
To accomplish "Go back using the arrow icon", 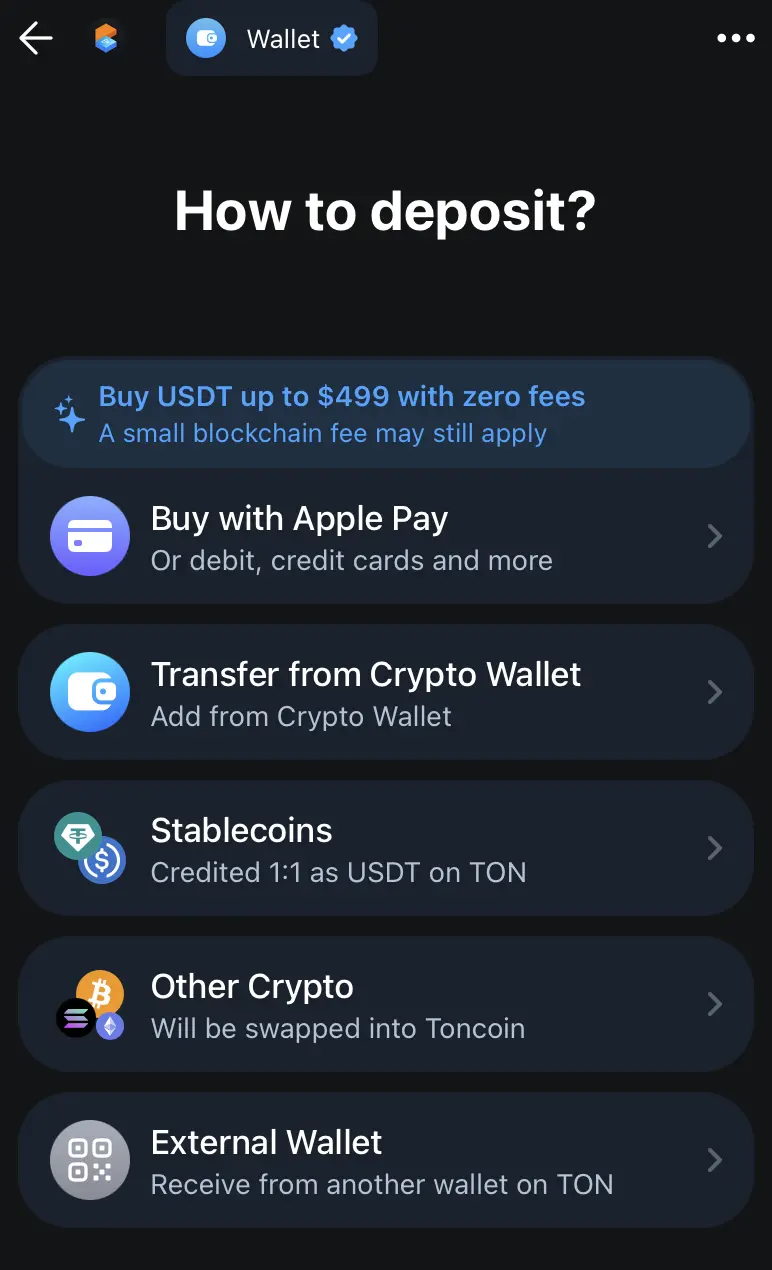I will (36, 39).
